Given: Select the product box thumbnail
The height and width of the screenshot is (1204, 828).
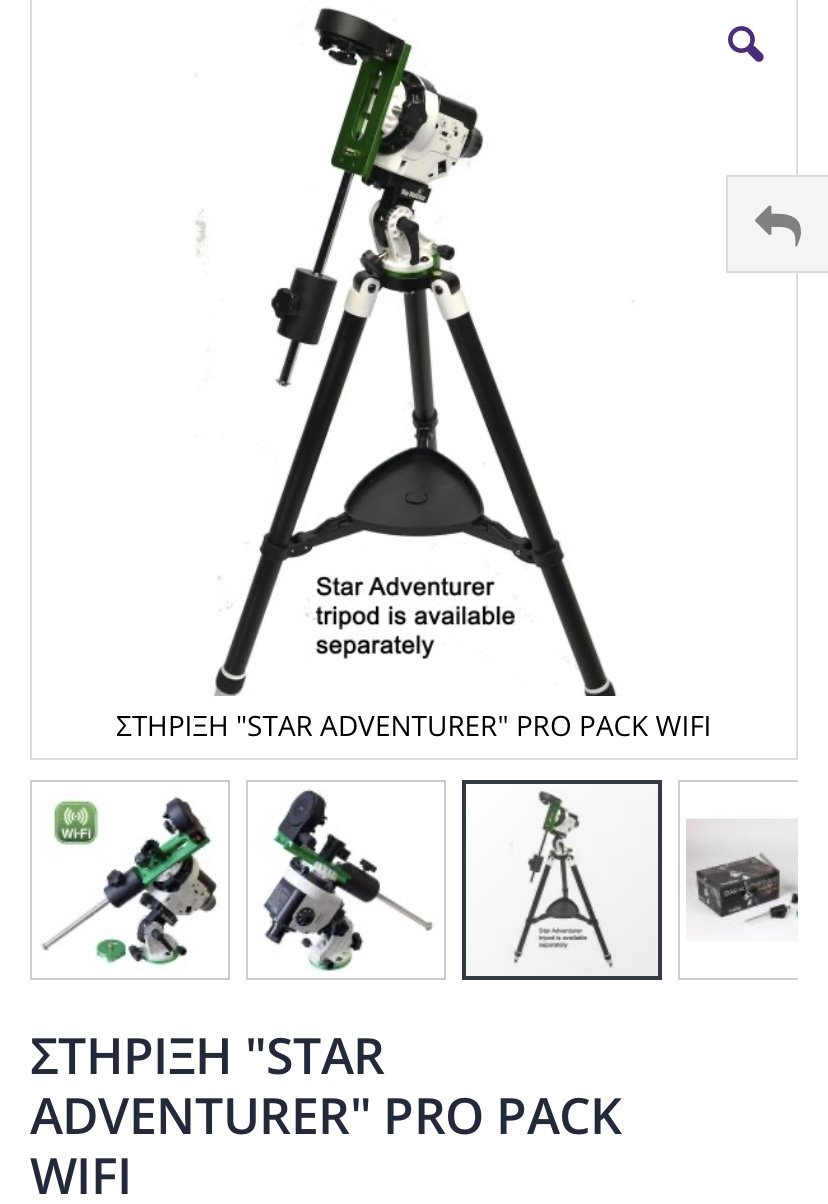Looking at the screenshot, I should pyautogui.click(x=740, y=879).
